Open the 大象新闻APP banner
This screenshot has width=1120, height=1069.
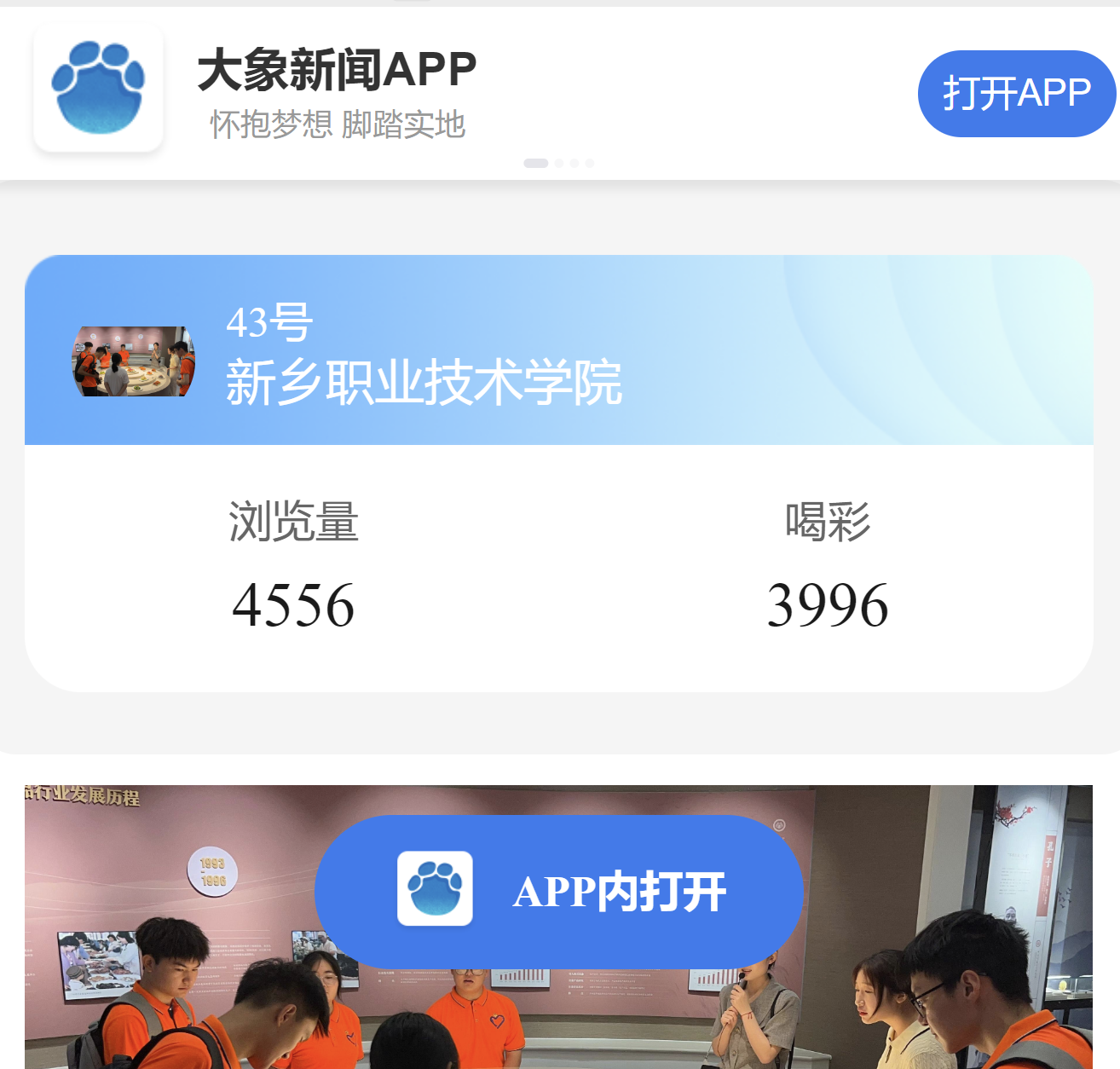coord(337,92)
